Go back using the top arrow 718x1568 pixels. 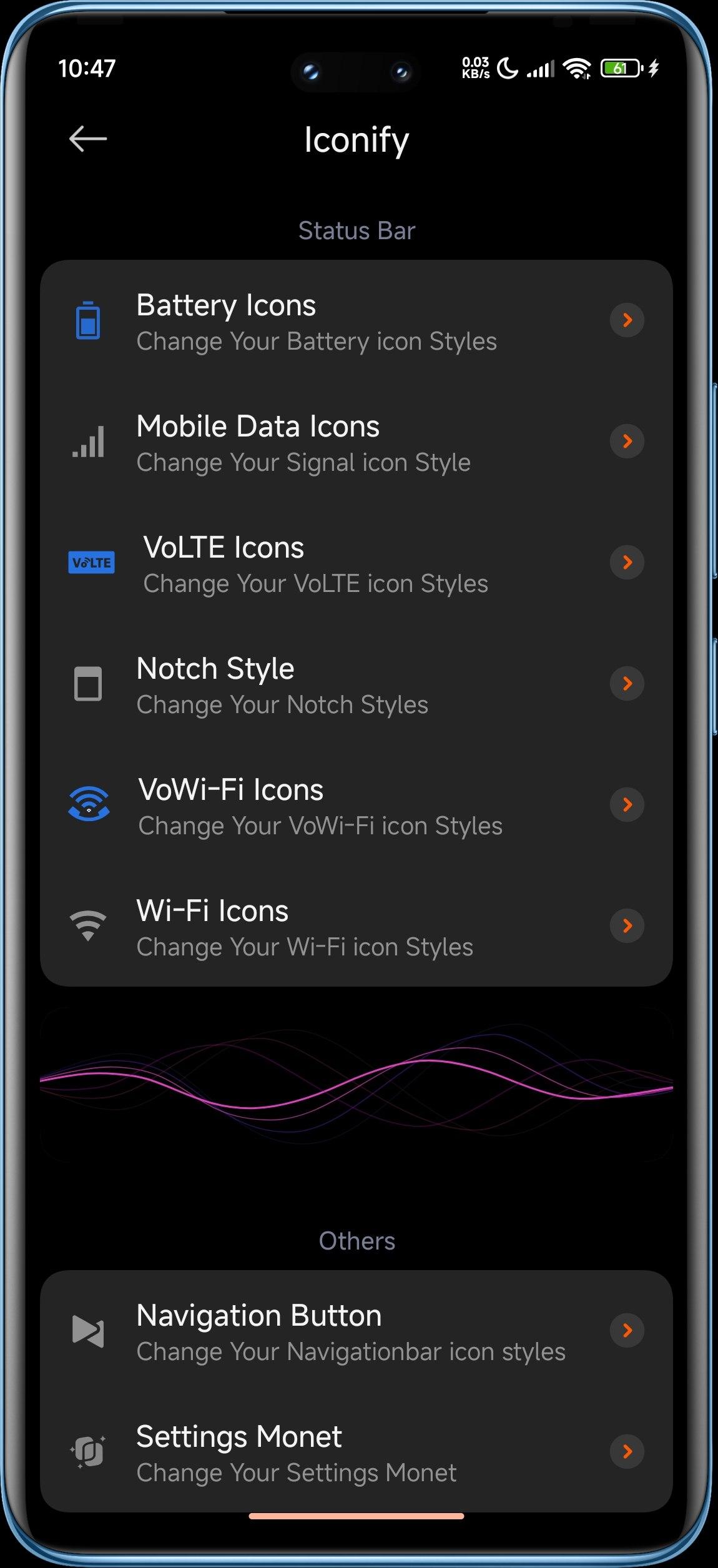pos(87,139)
